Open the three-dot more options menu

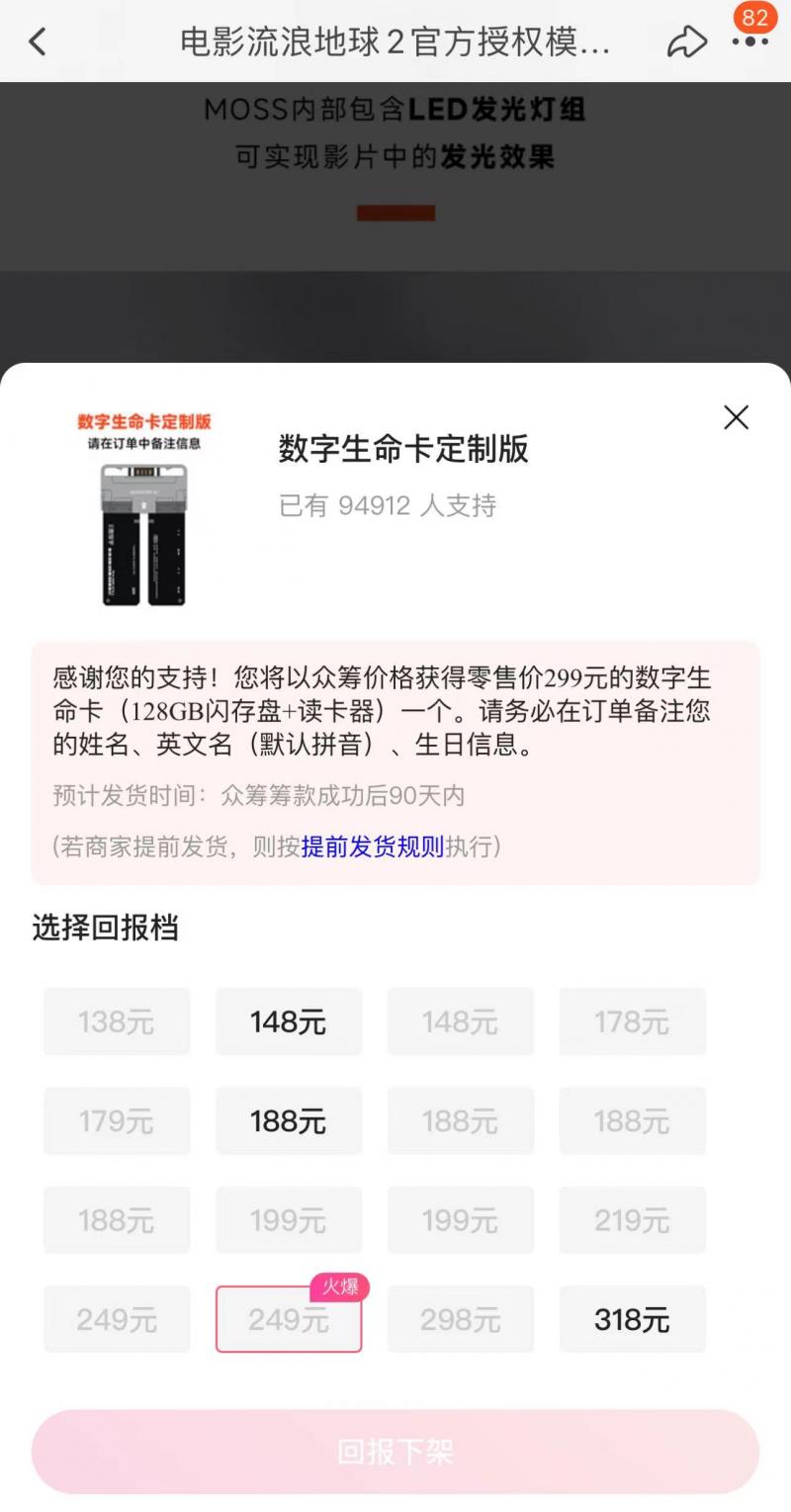(748, 42)
